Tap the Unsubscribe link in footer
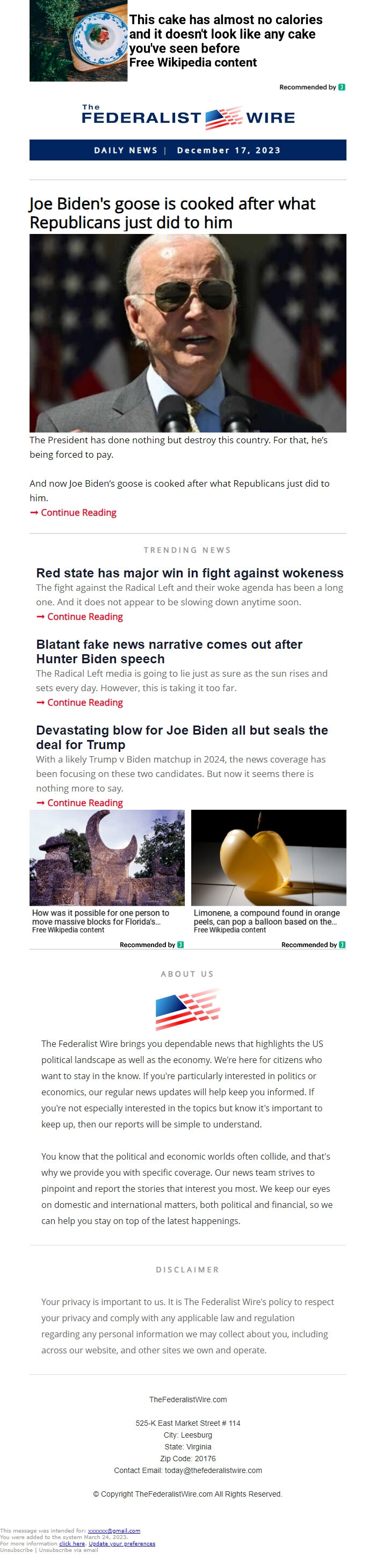Image resolution: width=376 pixels, height=1568 pixels. point(17,1550)
